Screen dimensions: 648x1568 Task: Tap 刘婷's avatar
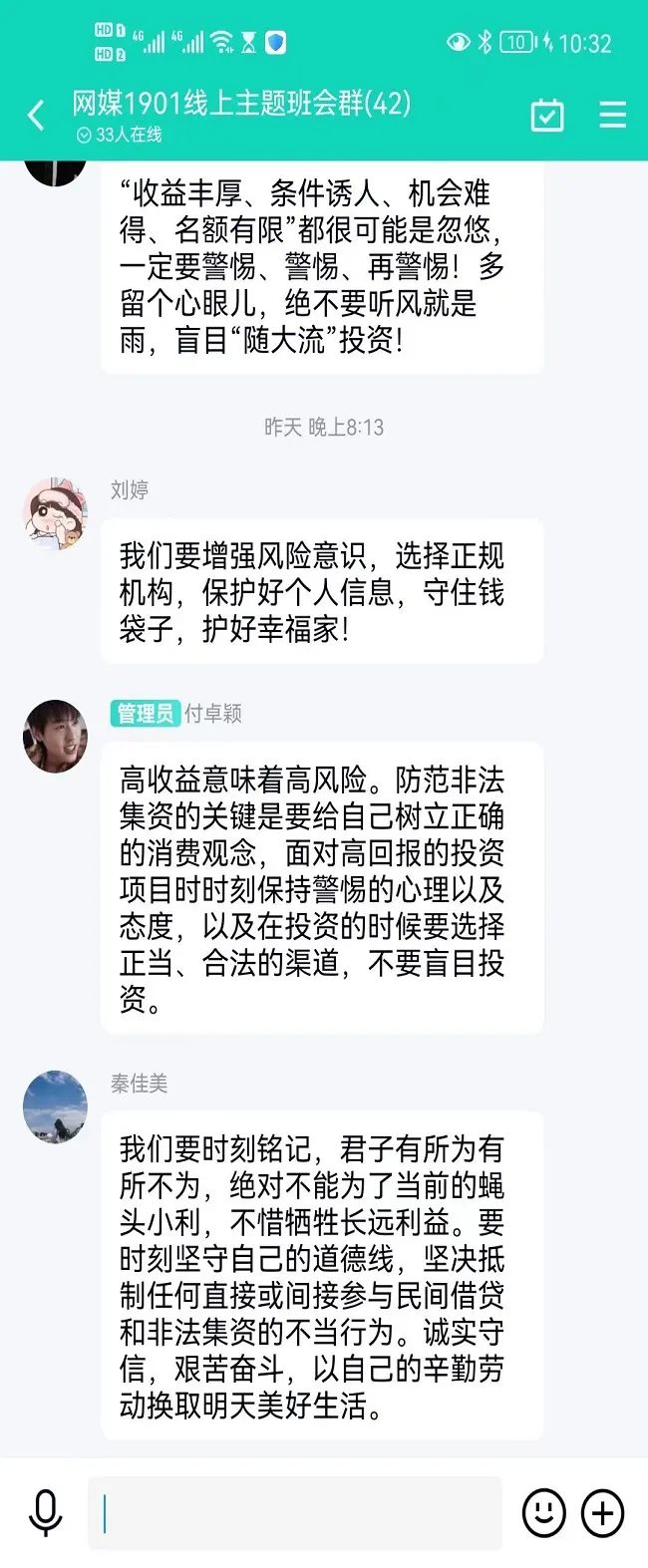[x=55, y=512]
